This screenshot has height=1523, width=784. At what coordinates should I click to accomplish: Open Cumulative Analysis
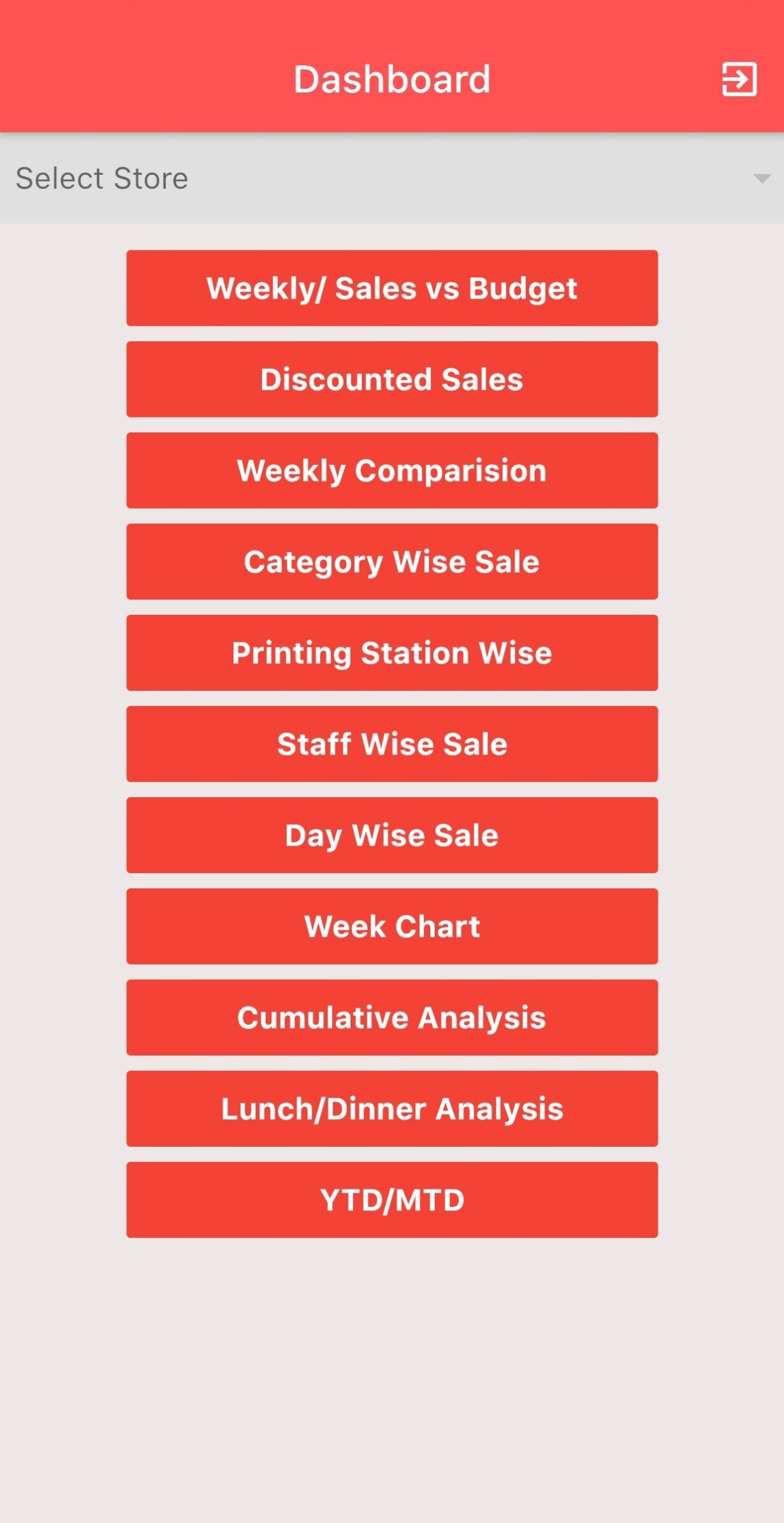(x=391, y=1018)
